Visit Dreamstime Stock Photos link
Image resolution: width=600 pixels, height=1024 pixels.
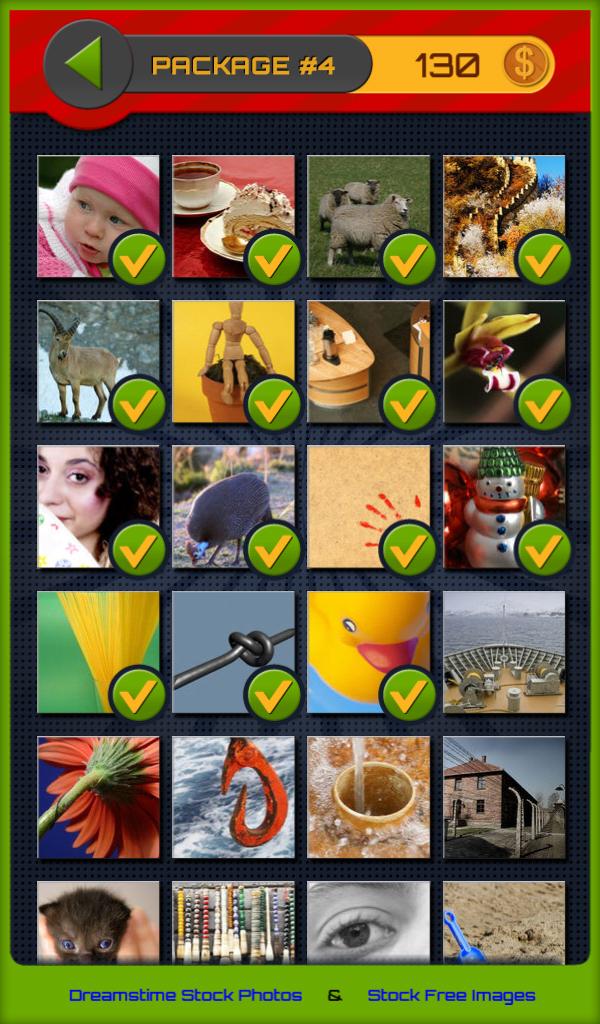coord(185,995)
